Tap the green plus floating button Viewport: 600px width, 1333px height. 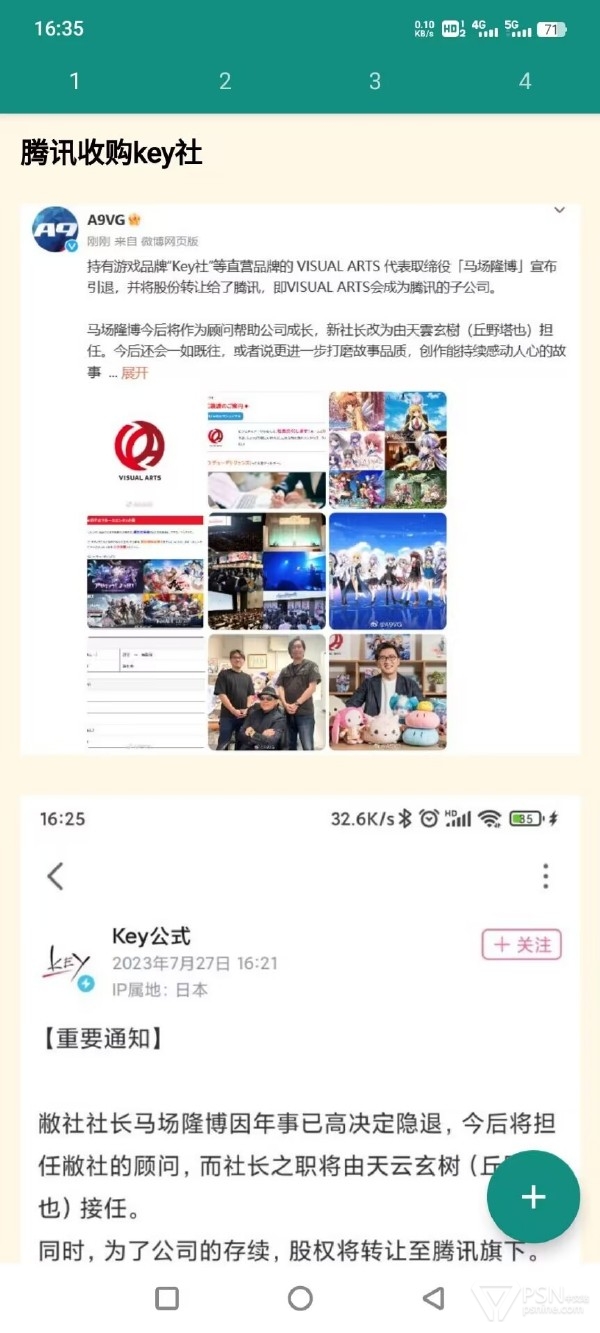pos(533,1197)
